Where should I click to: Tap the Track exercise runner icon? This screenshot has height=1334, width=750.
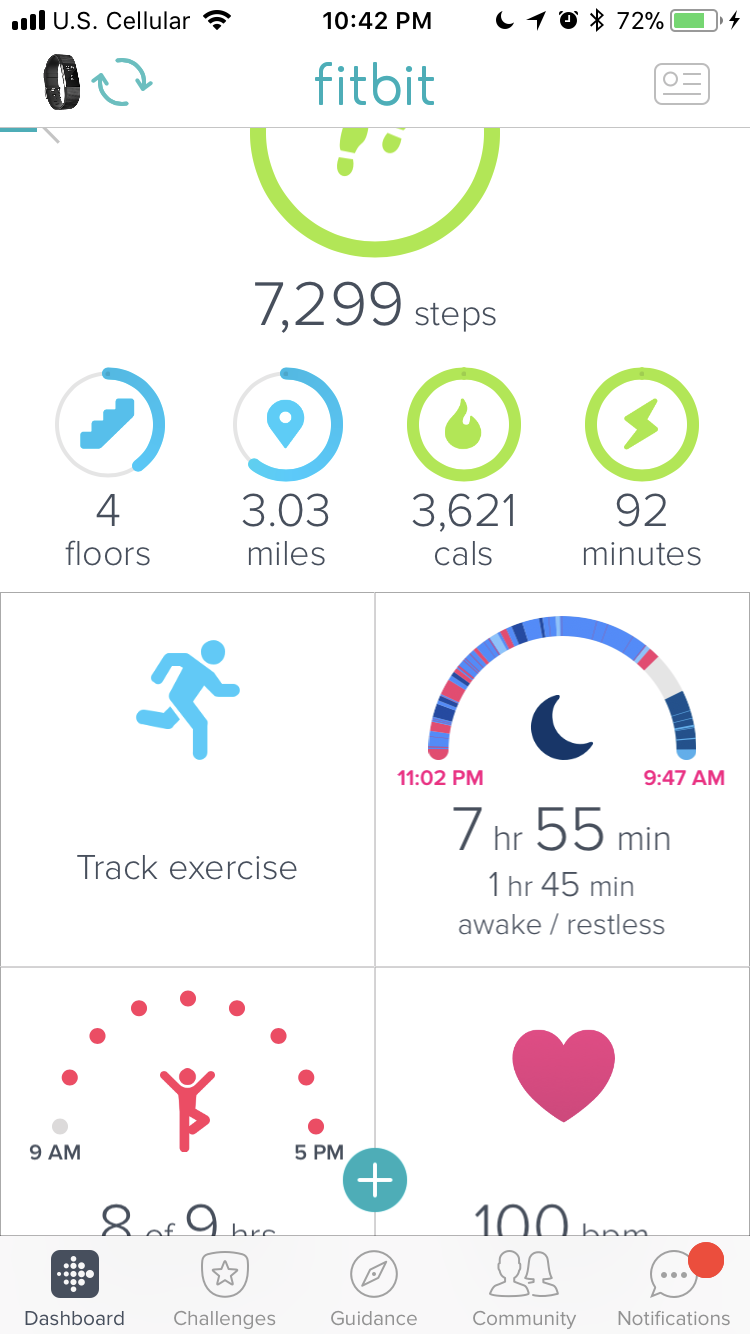[x=187, y=700]
